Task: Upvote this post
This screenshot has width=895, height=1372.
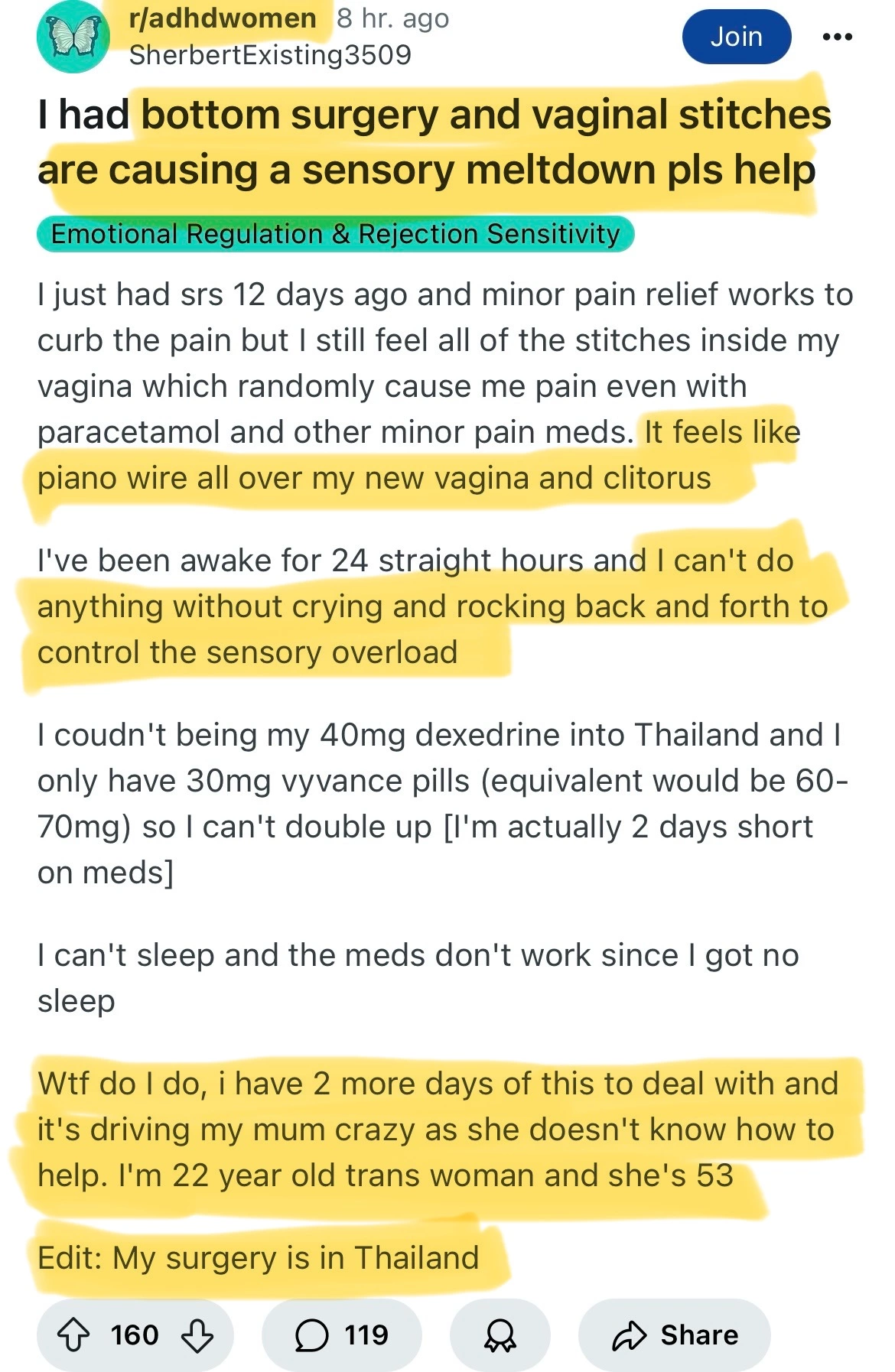Action: pyautogui.click(x=74, y=1335)
